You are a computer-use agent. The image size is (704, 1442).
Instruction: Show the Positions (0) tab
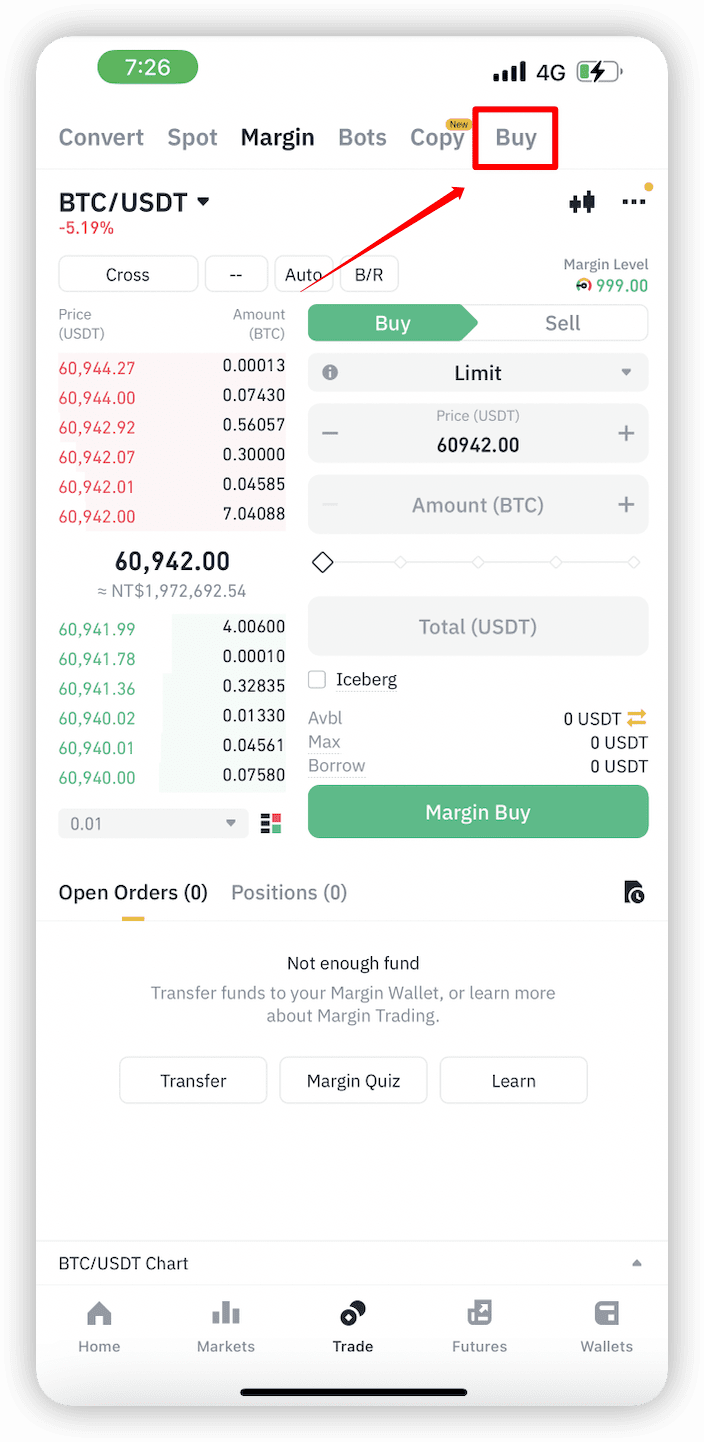pyautogui.click(x=289, y=893)
